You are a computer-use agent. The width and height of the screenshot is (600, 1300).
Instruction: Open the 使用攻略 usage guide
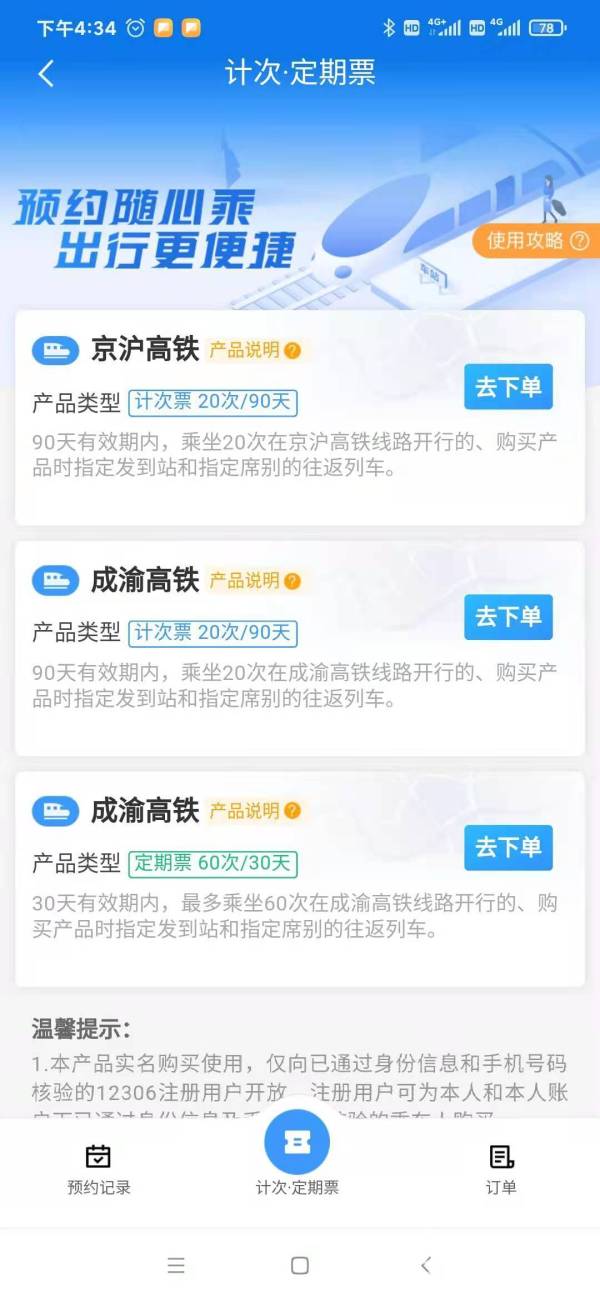tap(537, 240)
